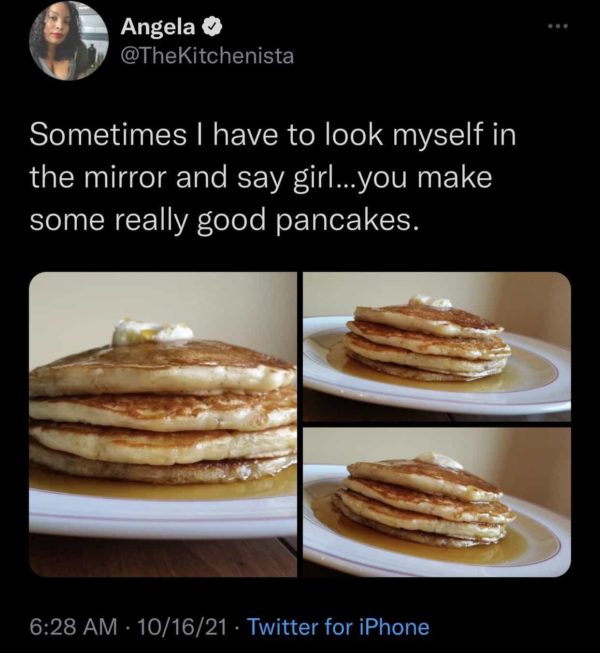This screenshot has width=600, height=653.
Task: Open the large close-up pancake photo
Action: click(163, 424)
